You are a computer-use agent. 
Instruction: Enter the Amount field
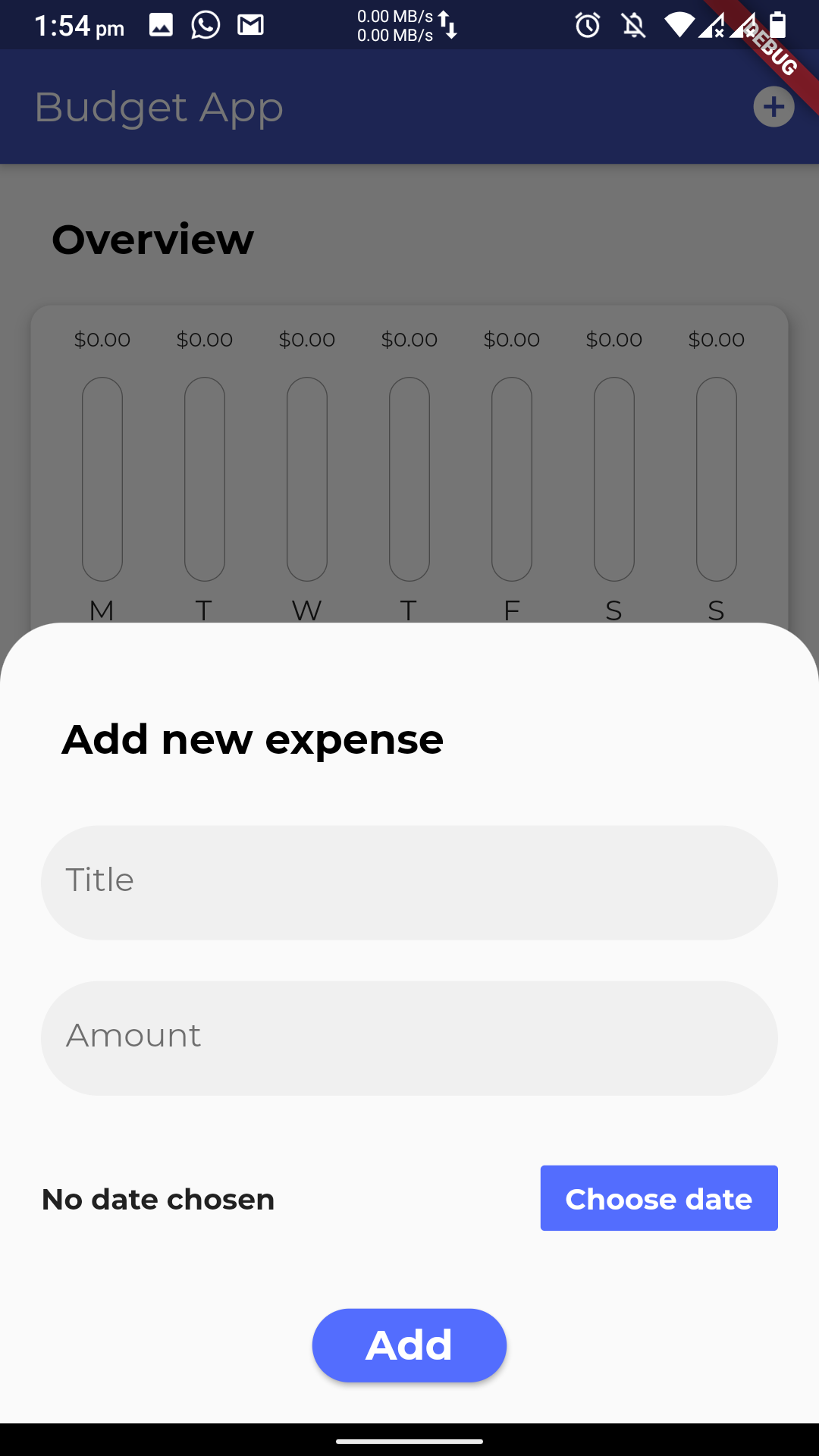coord(409,1037)
